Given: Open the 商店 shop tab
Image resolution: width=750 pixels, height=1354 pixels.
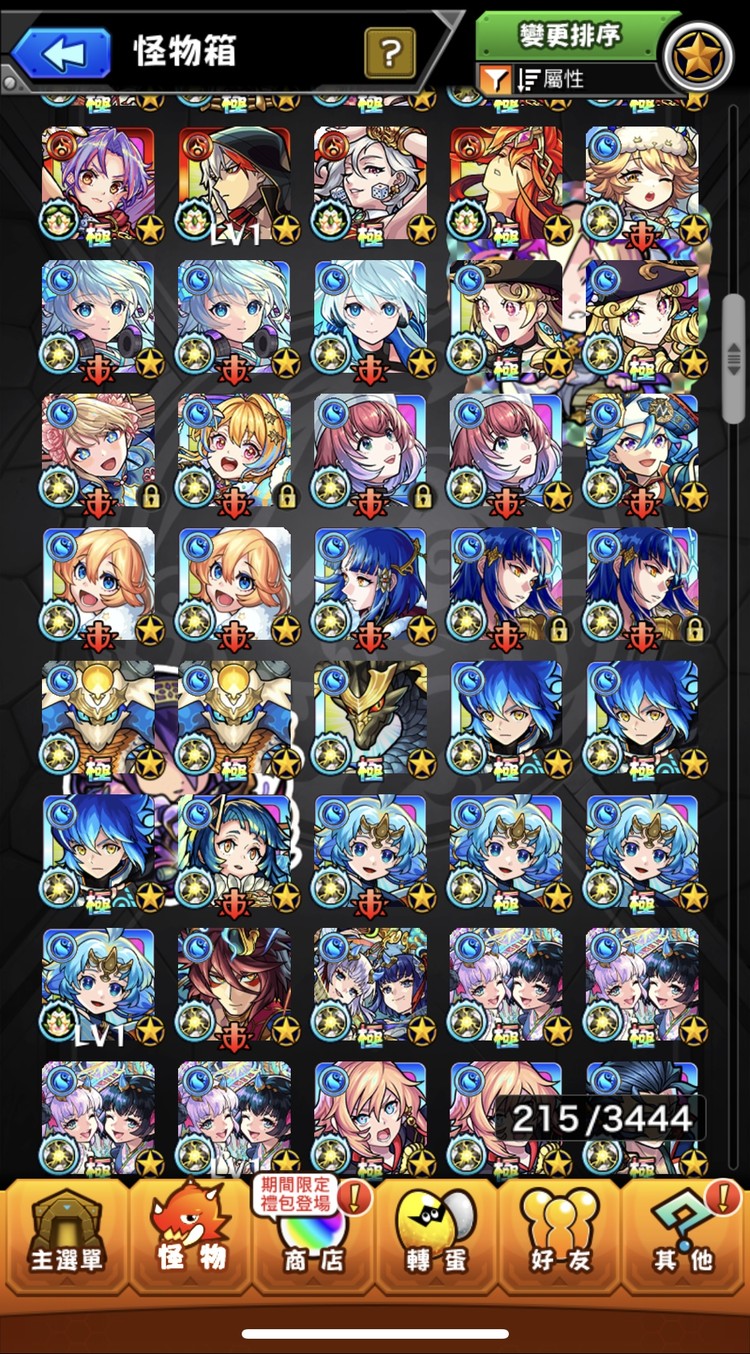Looking at the screenshot, I should (313, 1238).
